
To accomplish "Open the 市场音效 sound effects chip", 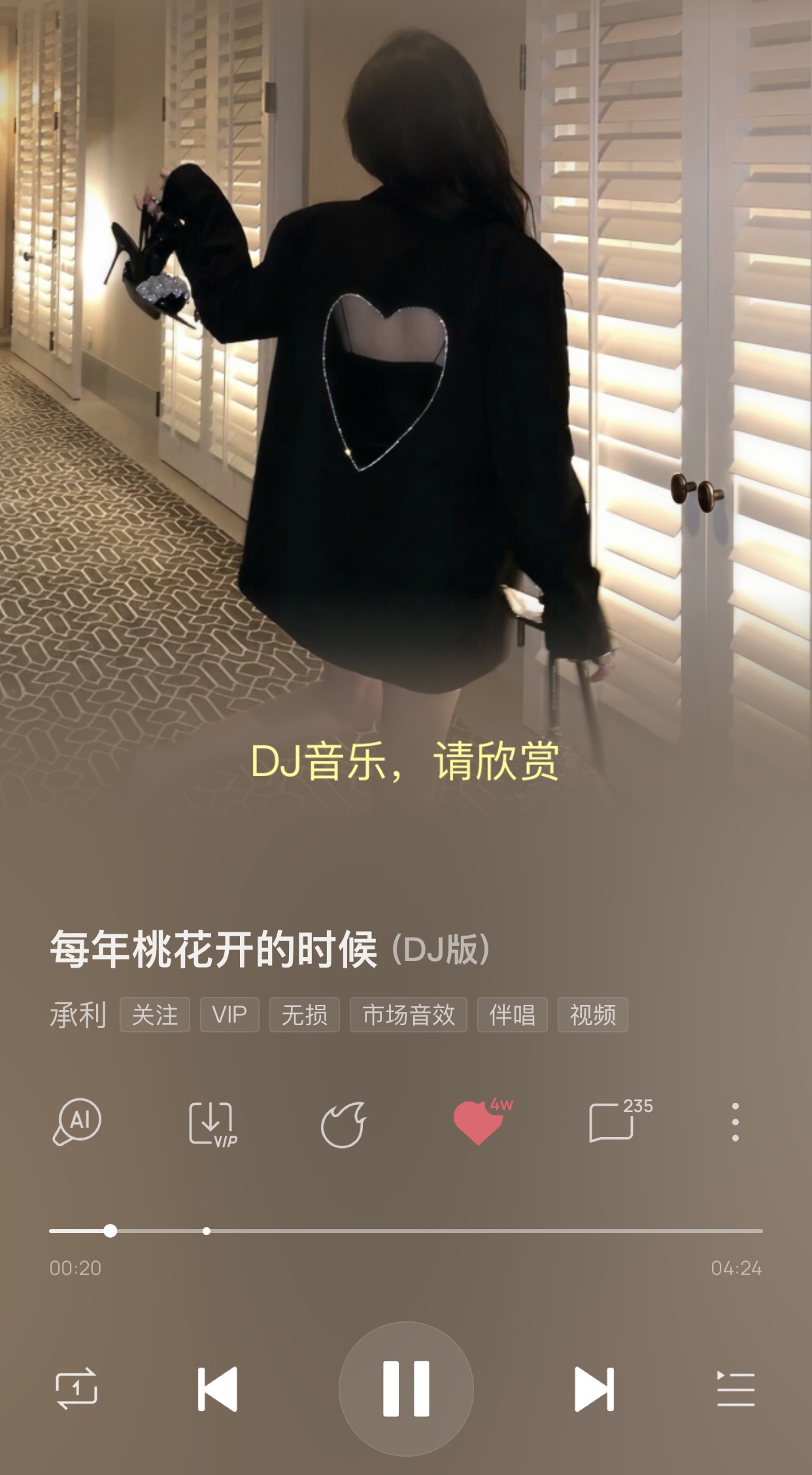I will [409, 1015].
